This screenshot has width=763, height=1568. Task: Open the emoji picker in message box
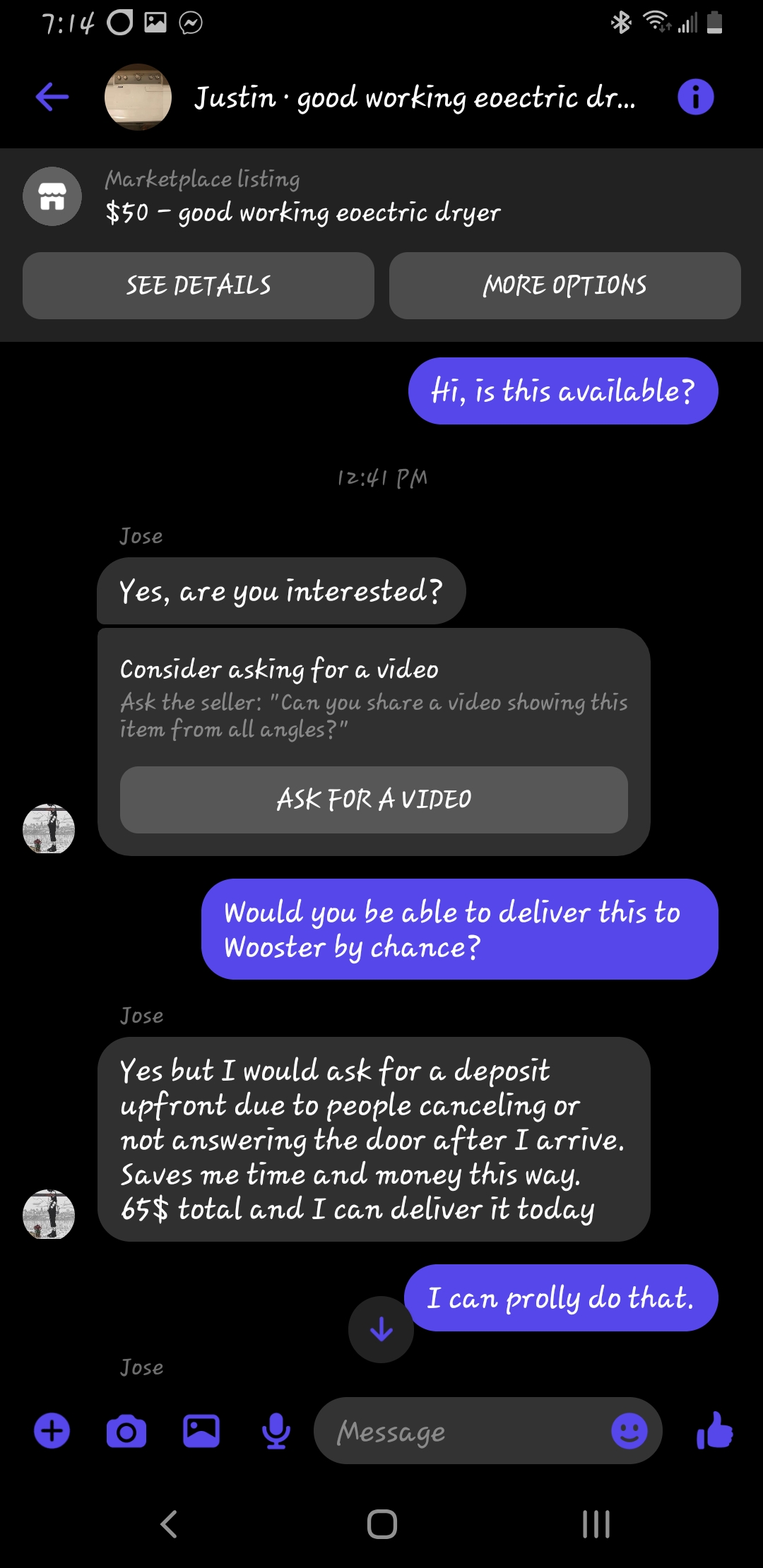coord(629,1431)
